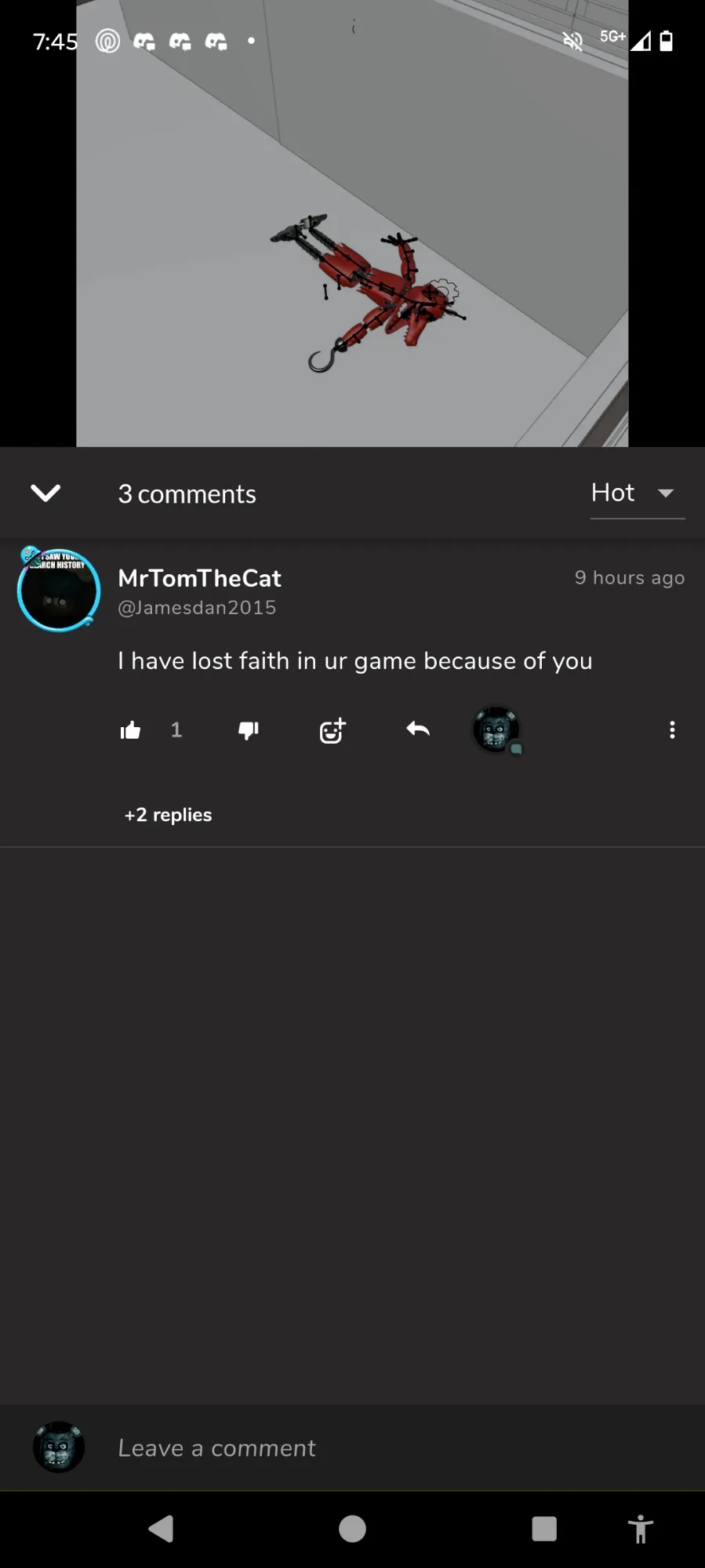Like MrTomTheCat's comment
This screenshot has height=1568, width=705.
point(131,730)
